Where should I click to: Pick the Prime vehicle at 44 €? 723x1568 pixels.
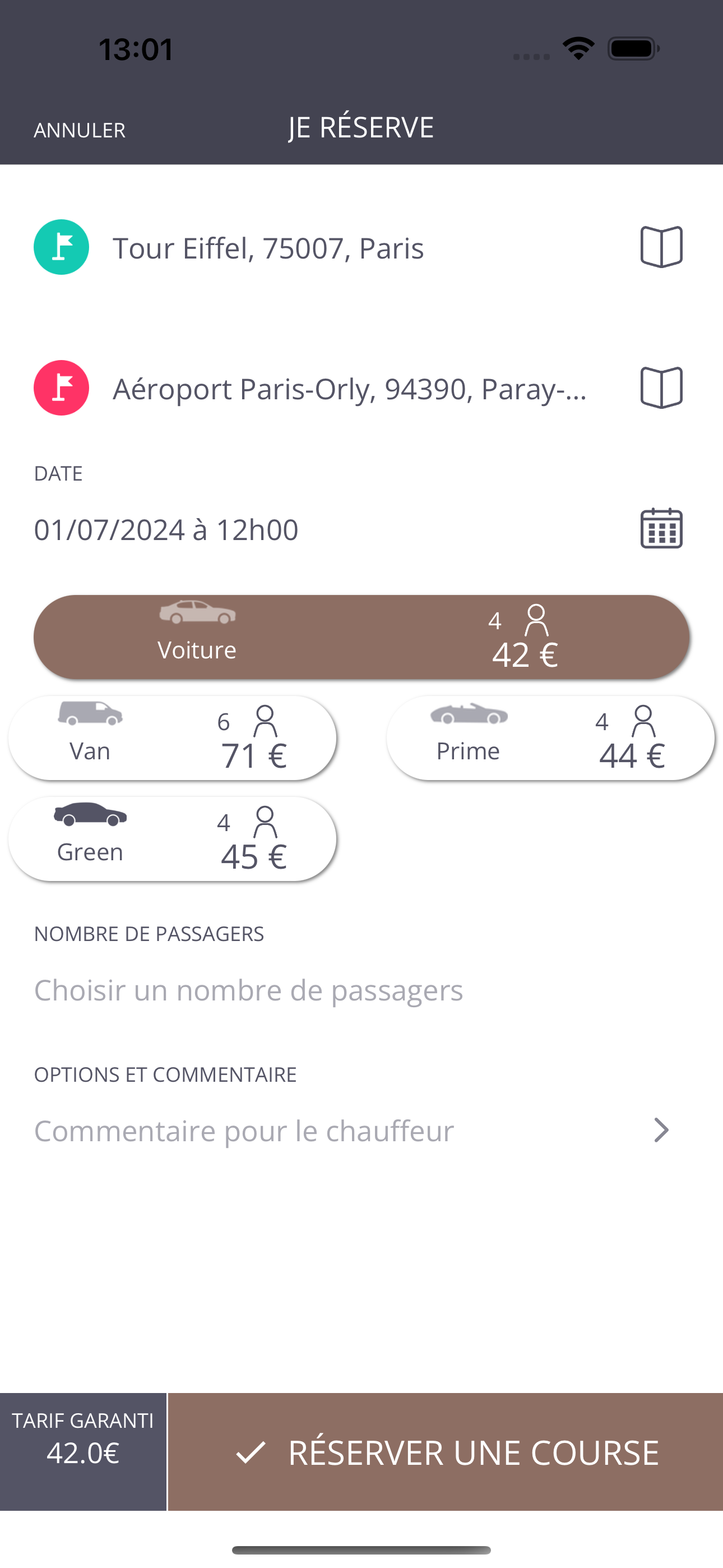click(551, 738)
